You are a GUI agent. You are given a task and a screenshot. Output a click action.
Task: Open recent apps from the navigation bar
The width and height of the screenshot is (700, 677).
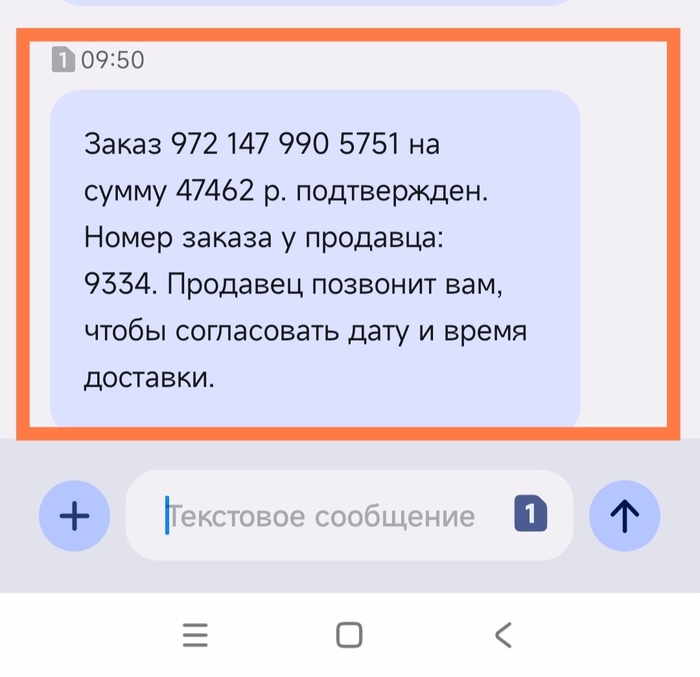[195, 634]
